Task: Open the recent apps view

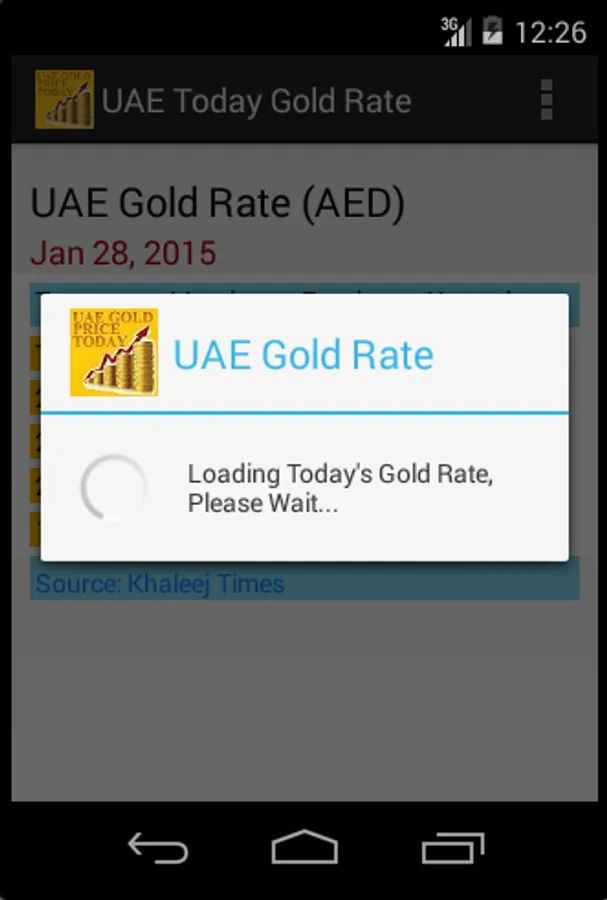Action: 452,849
